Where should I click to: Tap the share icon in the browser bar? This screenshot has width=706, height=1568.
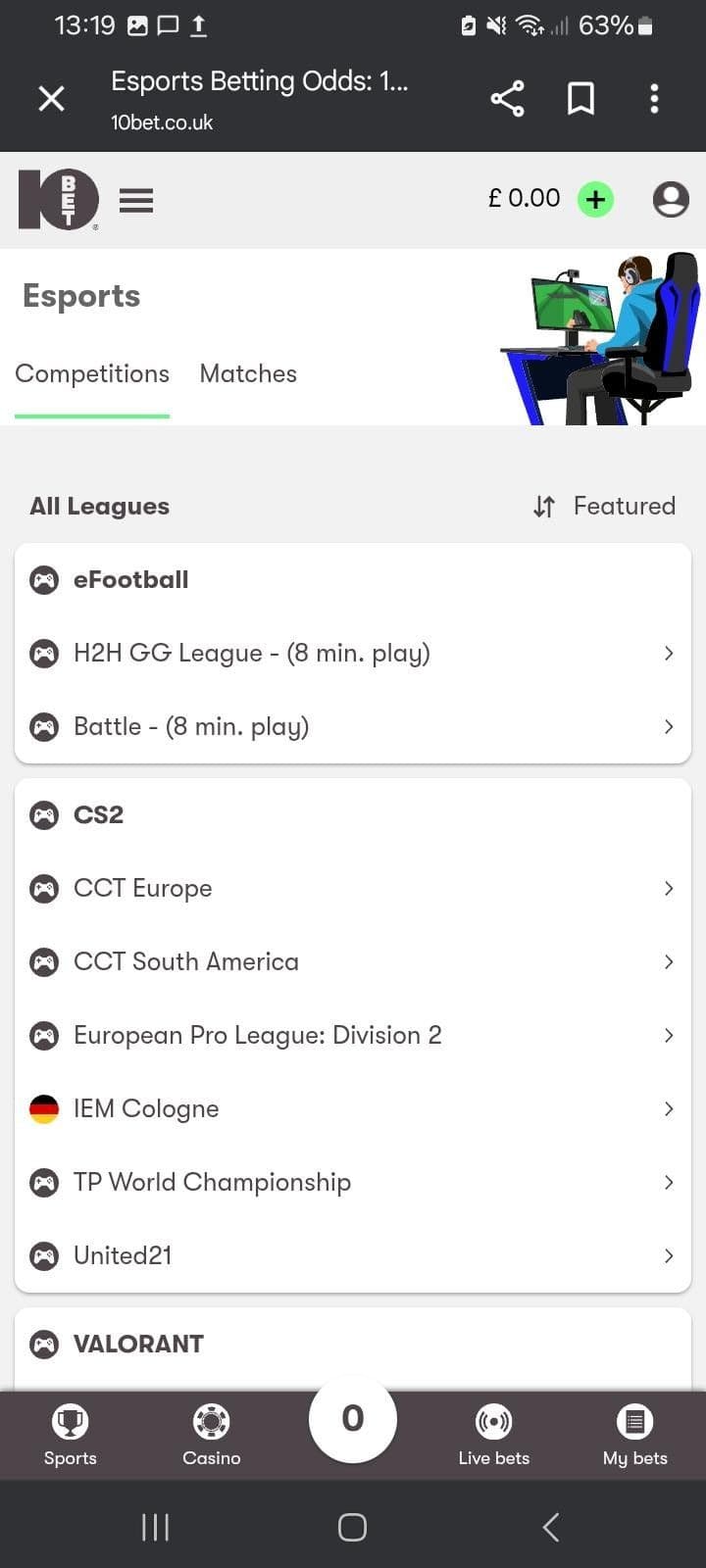point(507,98)
